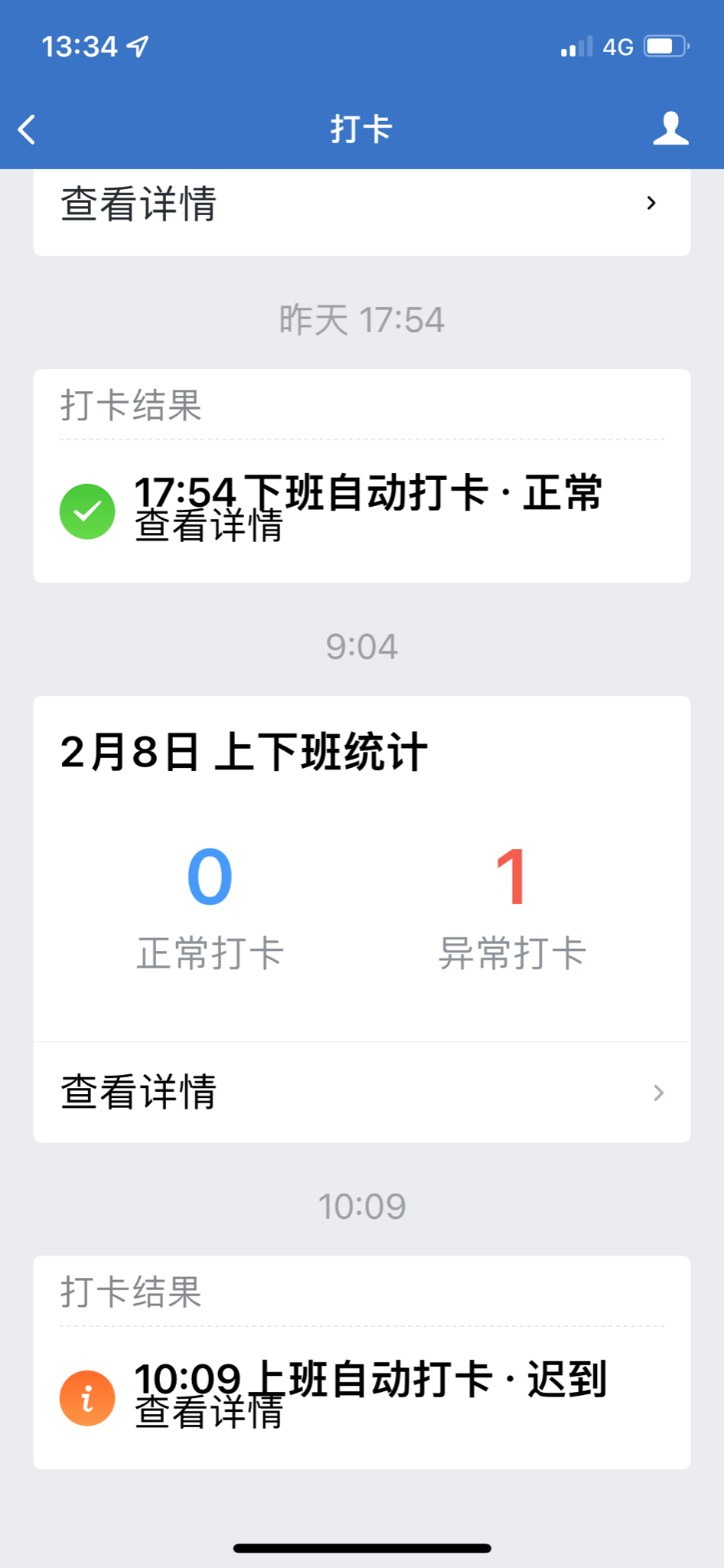
Task: Open the 10:09 上班自动打卡 迟到 result card
Action: [362, 1362]
